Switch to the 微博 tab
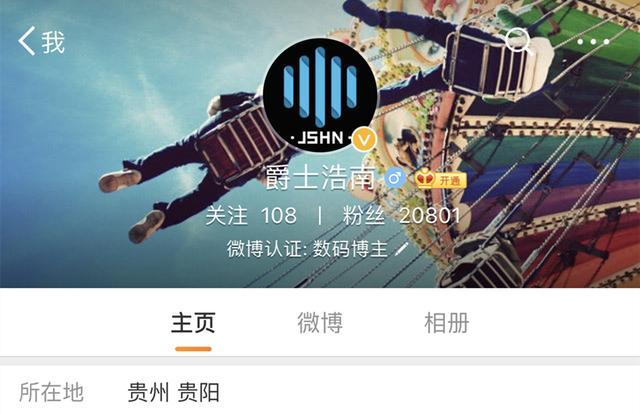 [x=320, y=323]
